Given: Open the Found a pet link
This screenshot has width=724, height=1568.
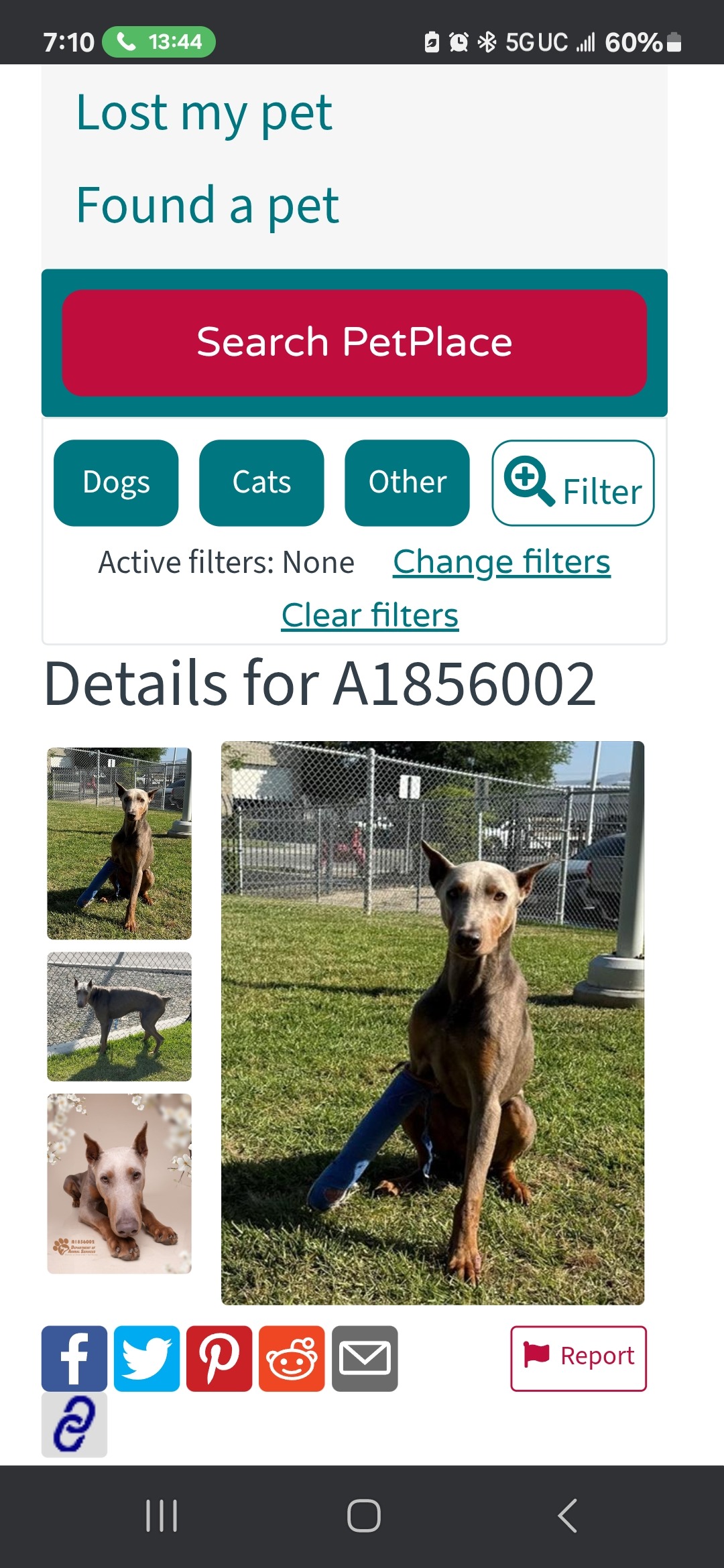Looking at the screenshot, I should (x=207, y=206).
